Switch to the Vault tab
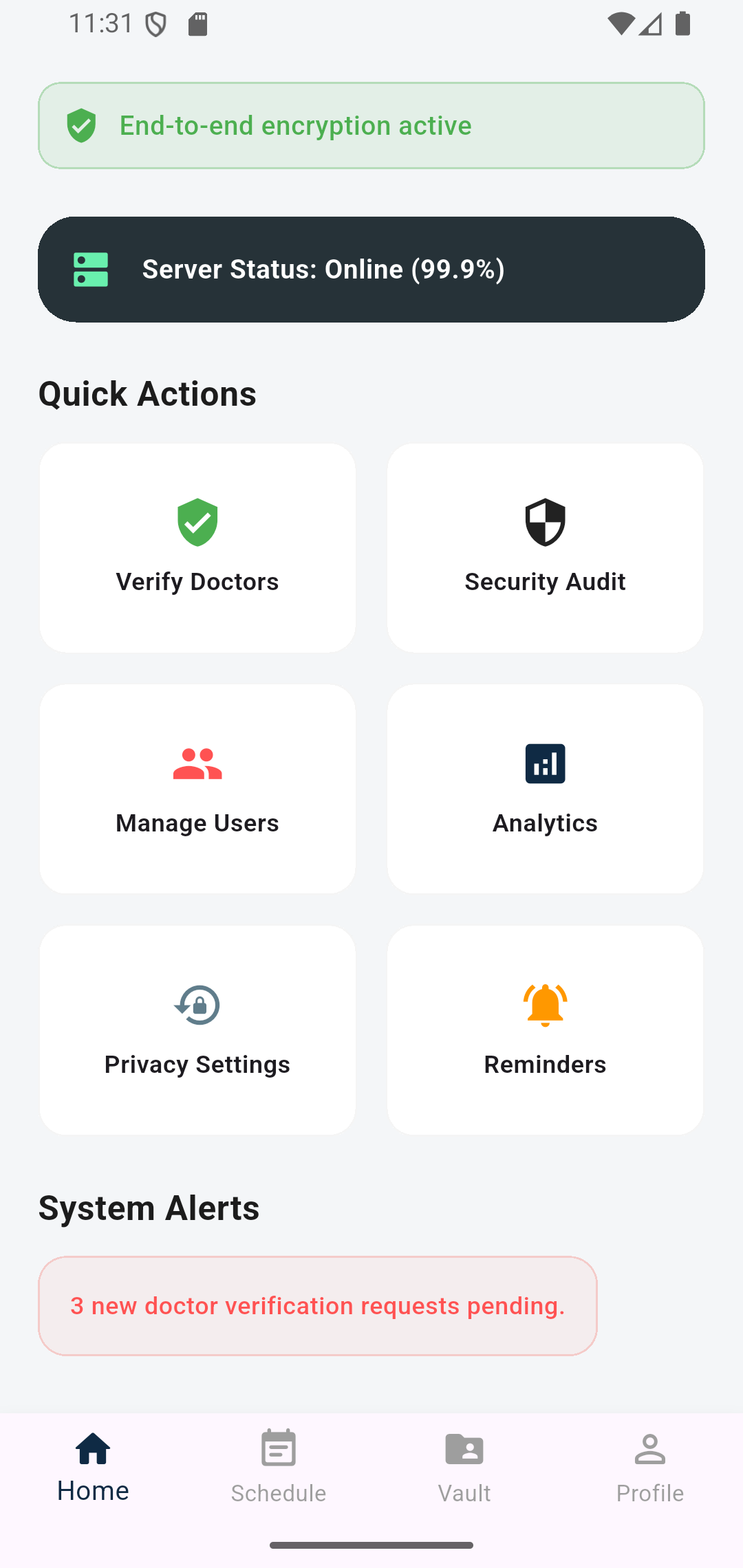The image size is (743, 1568). pos(464,1466)
